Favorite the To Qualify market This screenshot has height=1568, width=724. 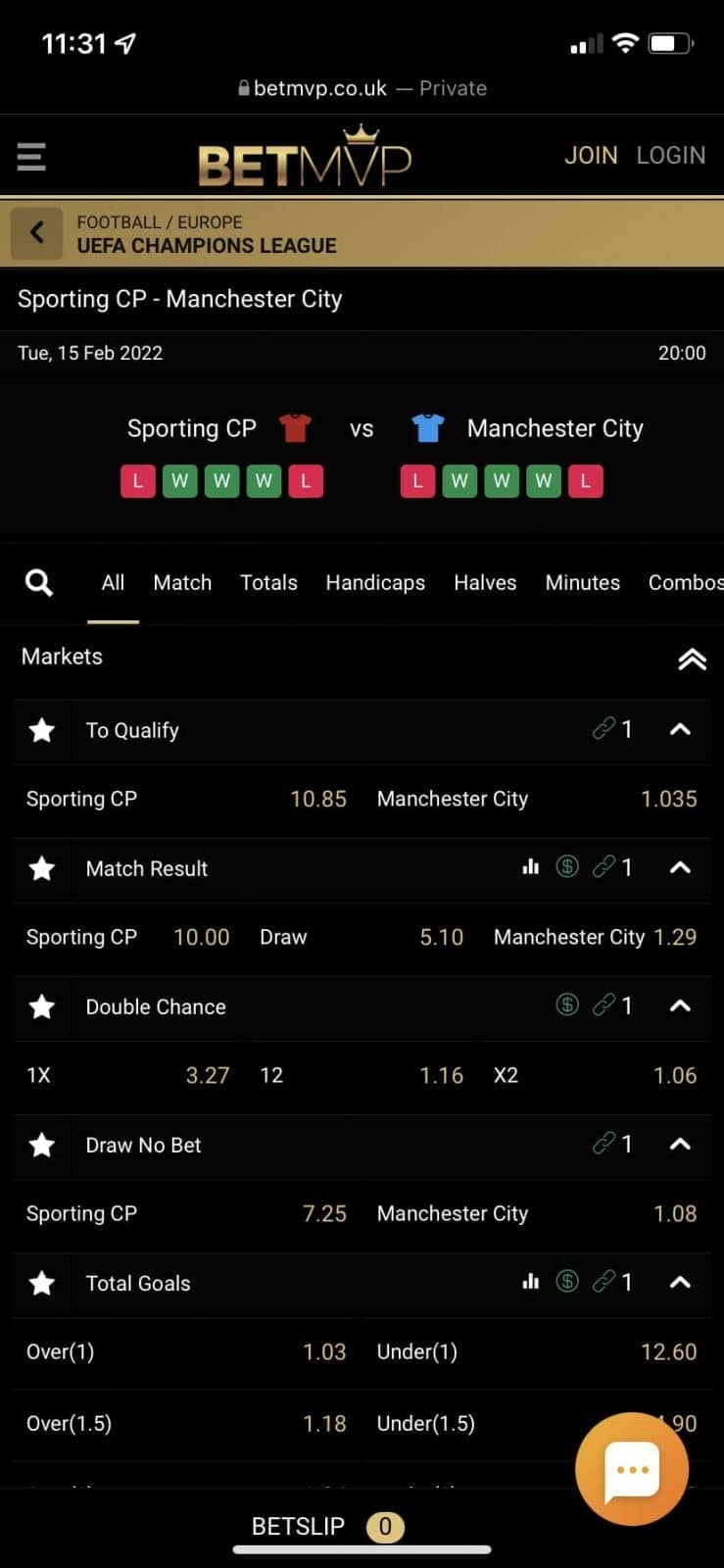coord(42,730)
